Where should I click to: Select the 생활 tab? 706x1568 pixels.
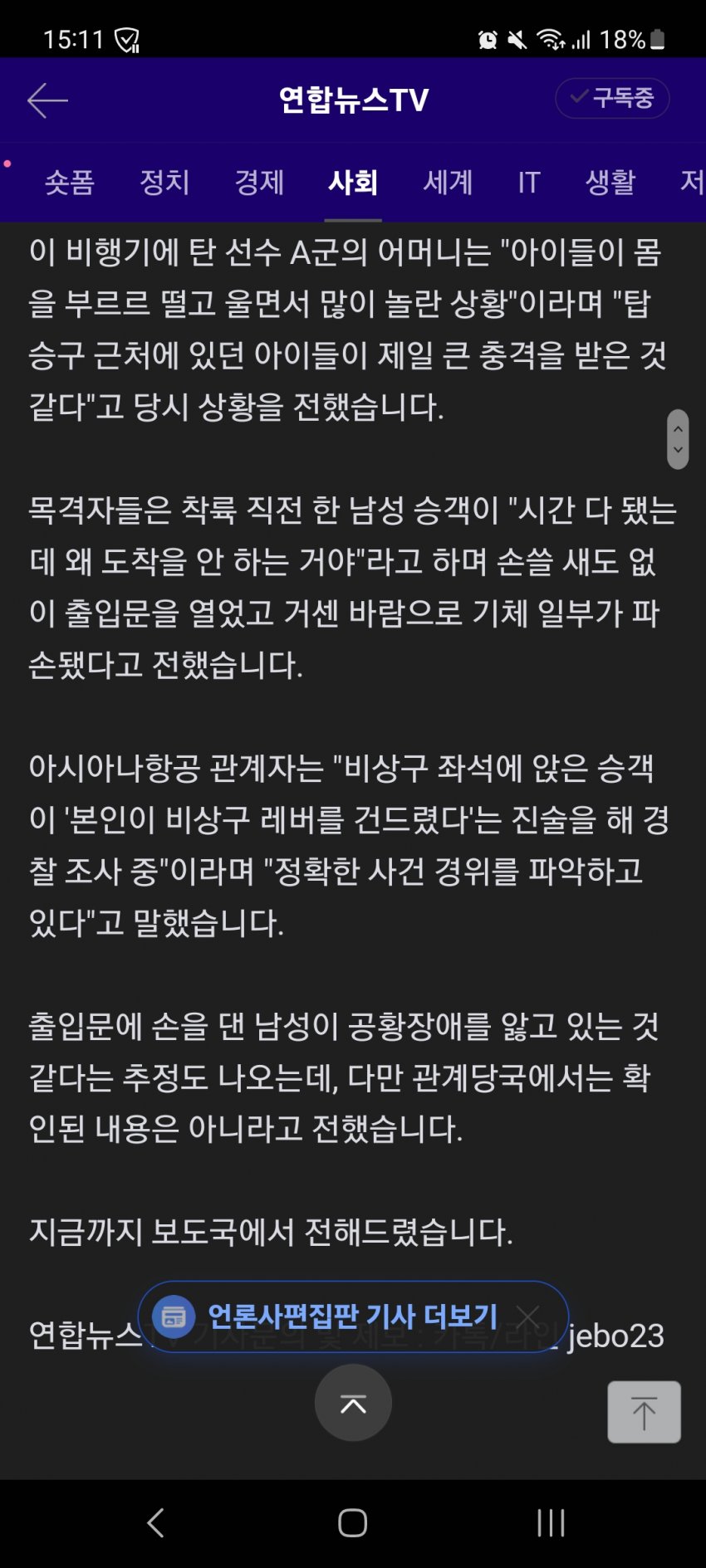[x=610, y=182]
